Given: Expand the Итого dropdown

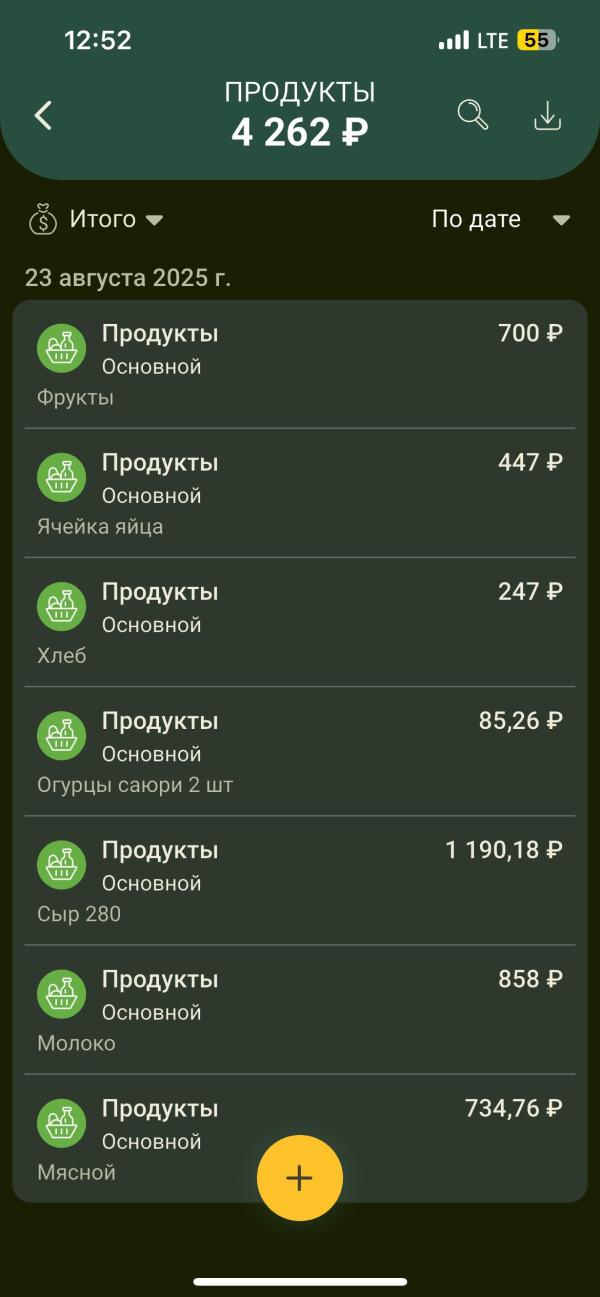Looking at the screenshot, I should point(97,220).
